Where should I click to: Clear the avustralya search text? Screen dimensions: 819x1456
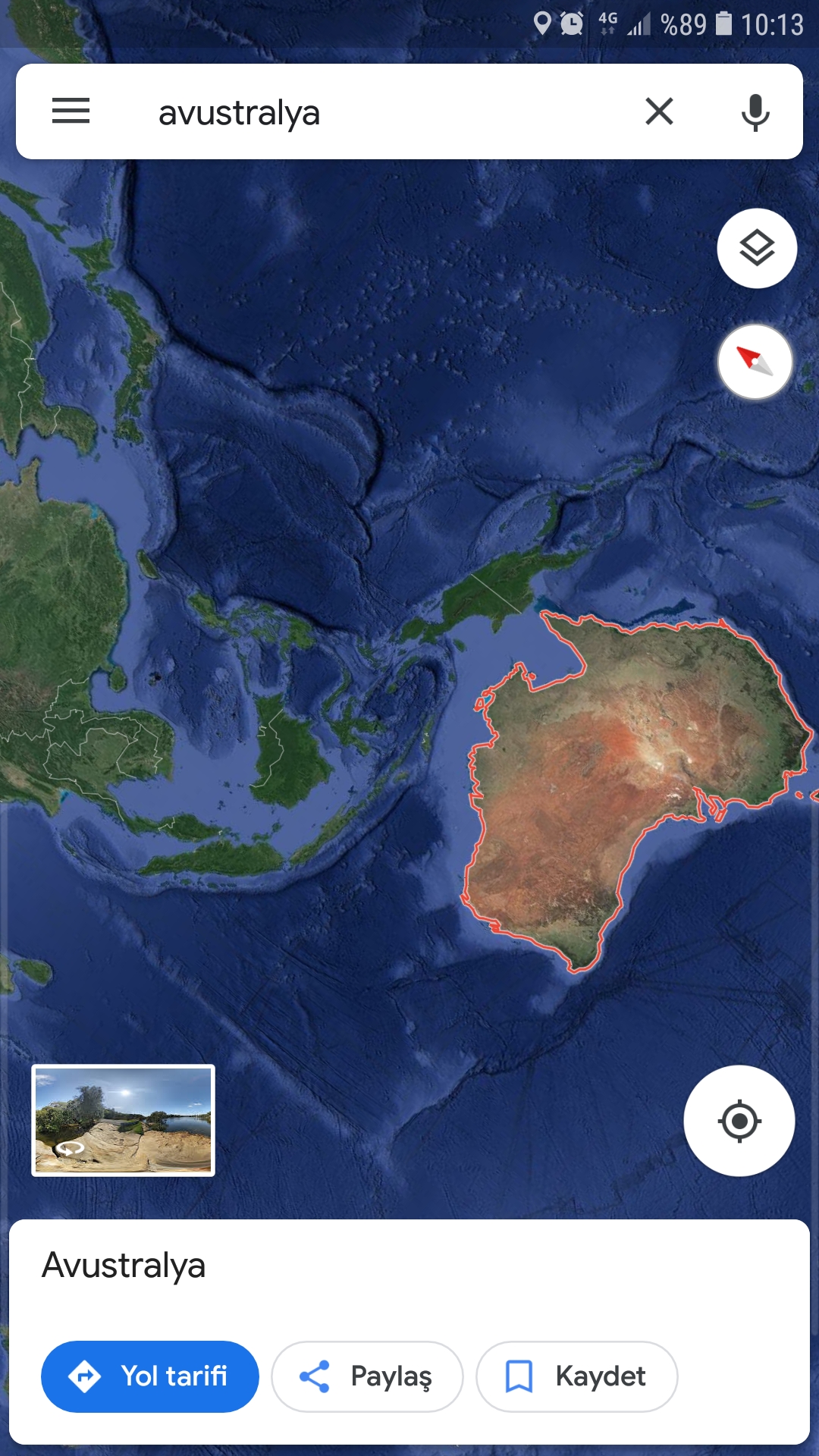point(659,111)
